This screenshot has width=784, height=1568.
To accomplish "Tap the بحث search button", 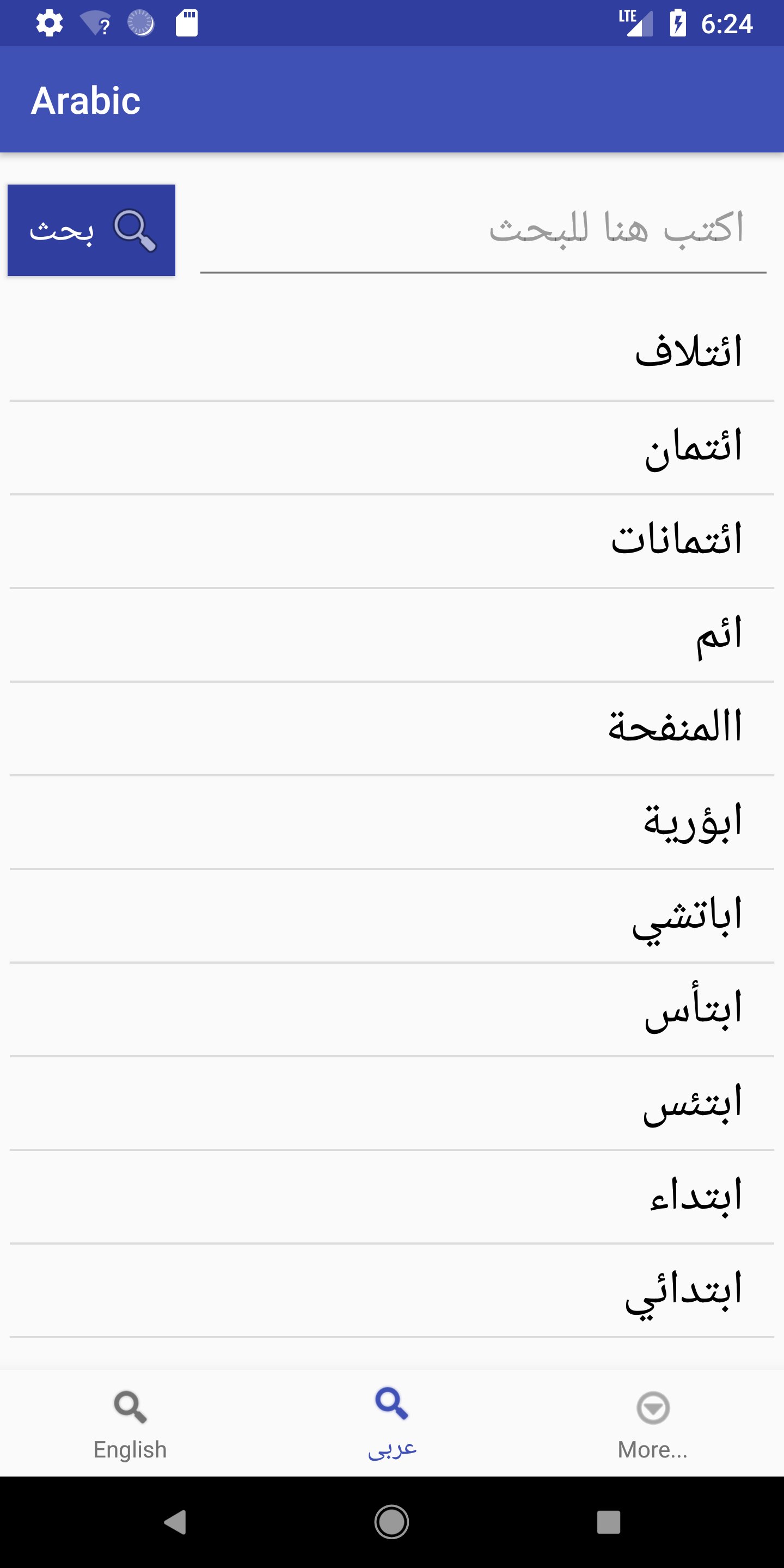I will (91, 230).
